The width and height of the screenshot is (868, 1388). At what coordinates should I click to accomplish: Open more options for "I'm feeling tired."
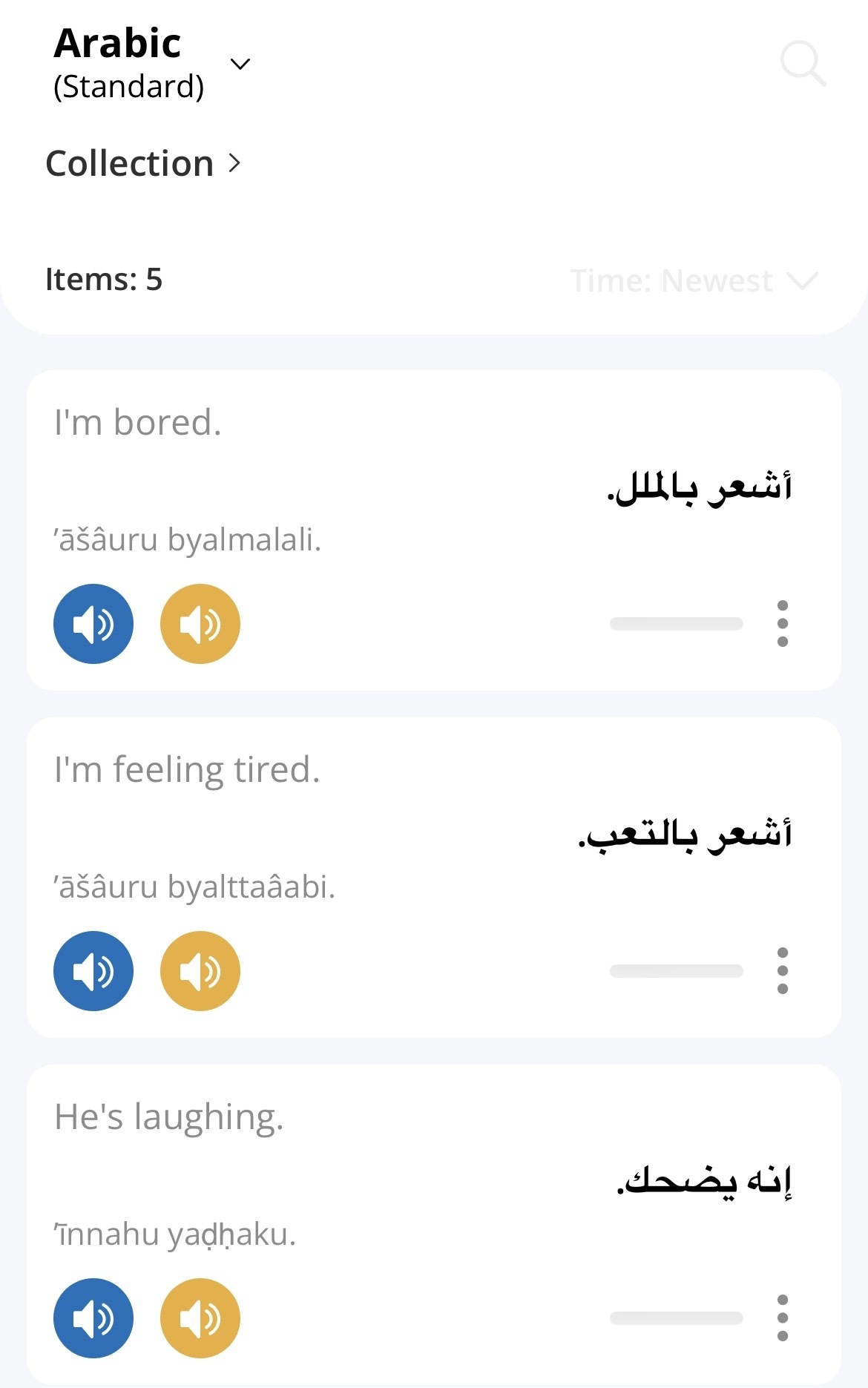782,971
